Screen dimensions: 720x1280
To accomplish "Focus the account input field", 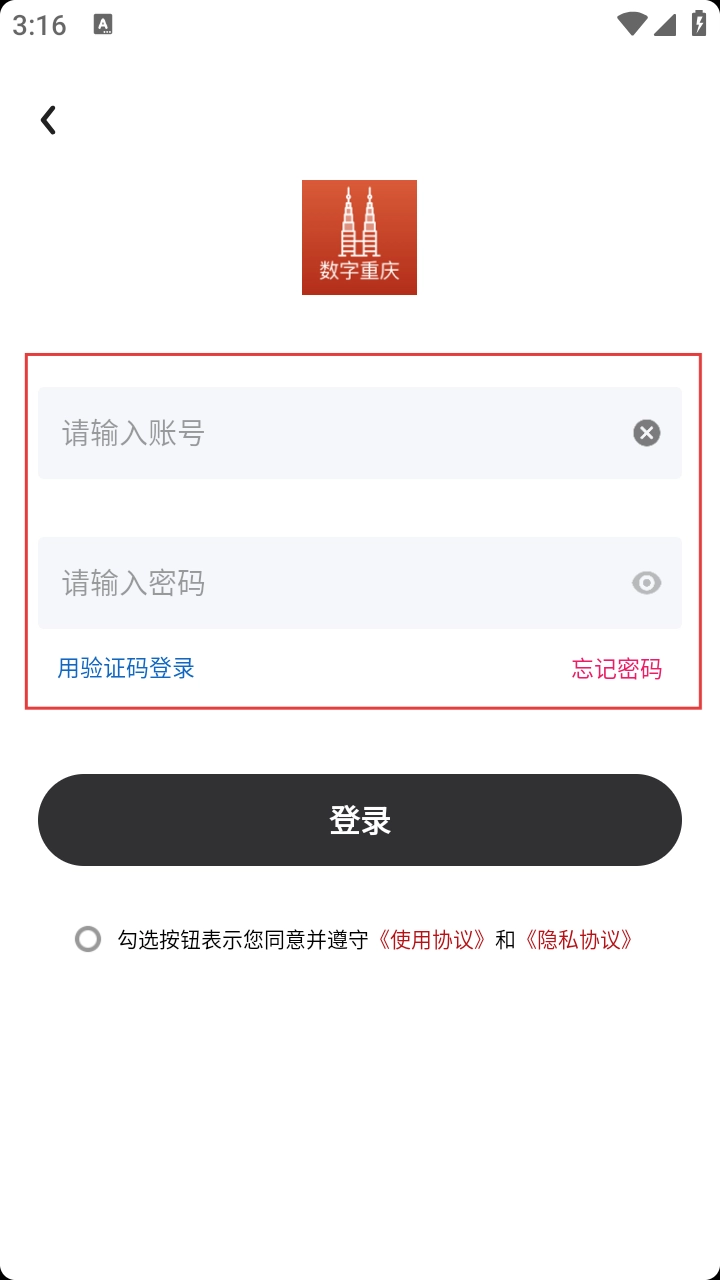I will click(x=330, y=433).
